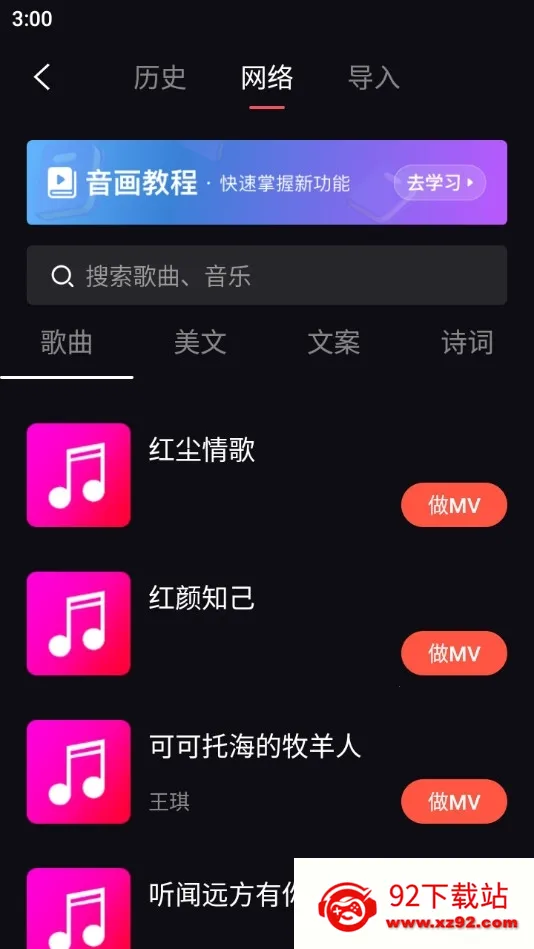The image size is (534, 949).
Task: Open the 文案 category tab
Action: pos(334,343)
